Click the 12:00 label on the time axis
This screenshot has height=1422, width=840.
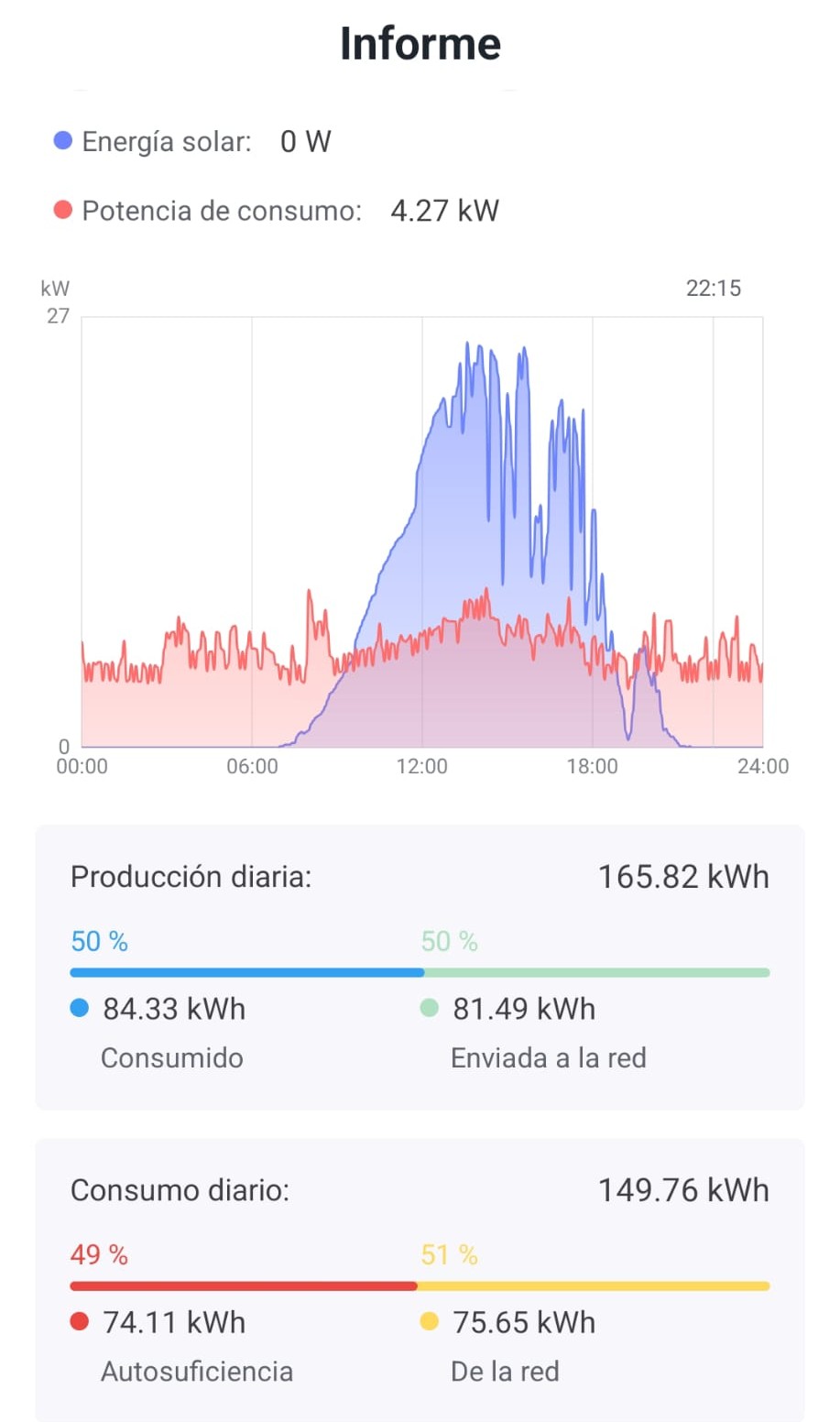[421, 766]
